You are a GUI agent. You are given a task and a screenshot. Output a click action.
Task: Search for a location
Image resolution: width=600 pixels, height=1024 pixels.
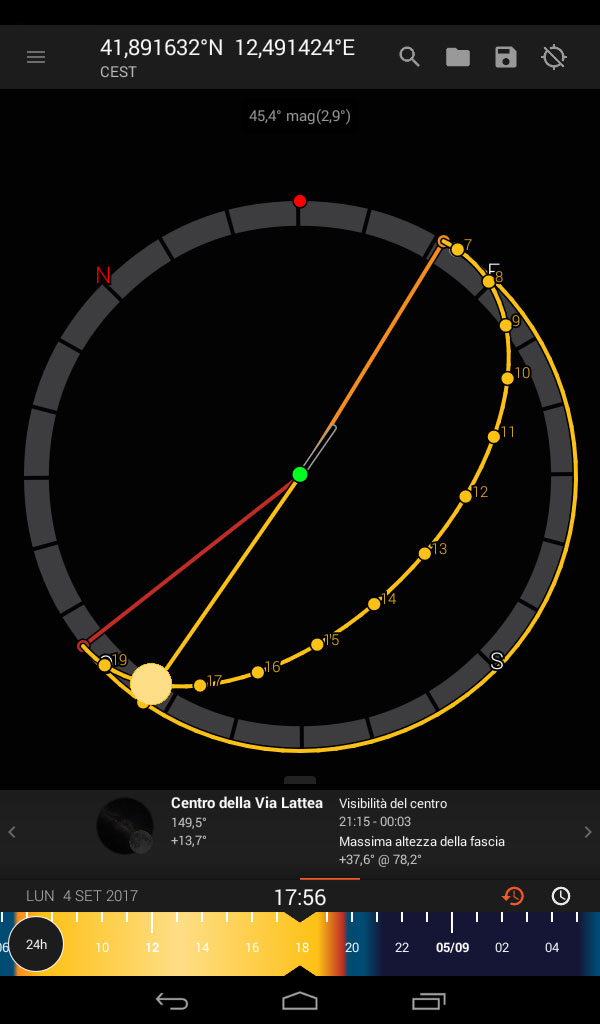[x=409, y=57]
